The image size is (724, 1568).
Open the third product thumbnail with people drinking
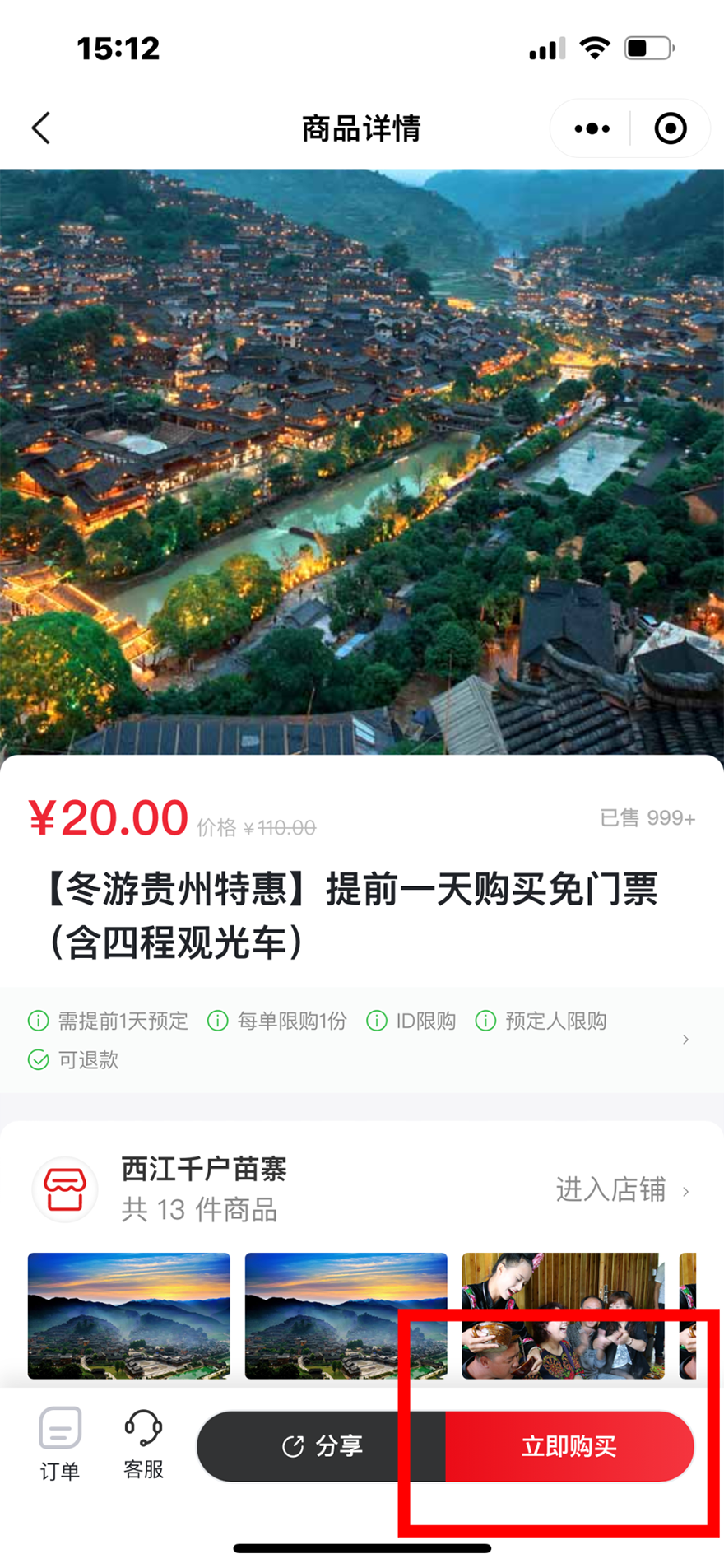click(x=563, y=1315)
